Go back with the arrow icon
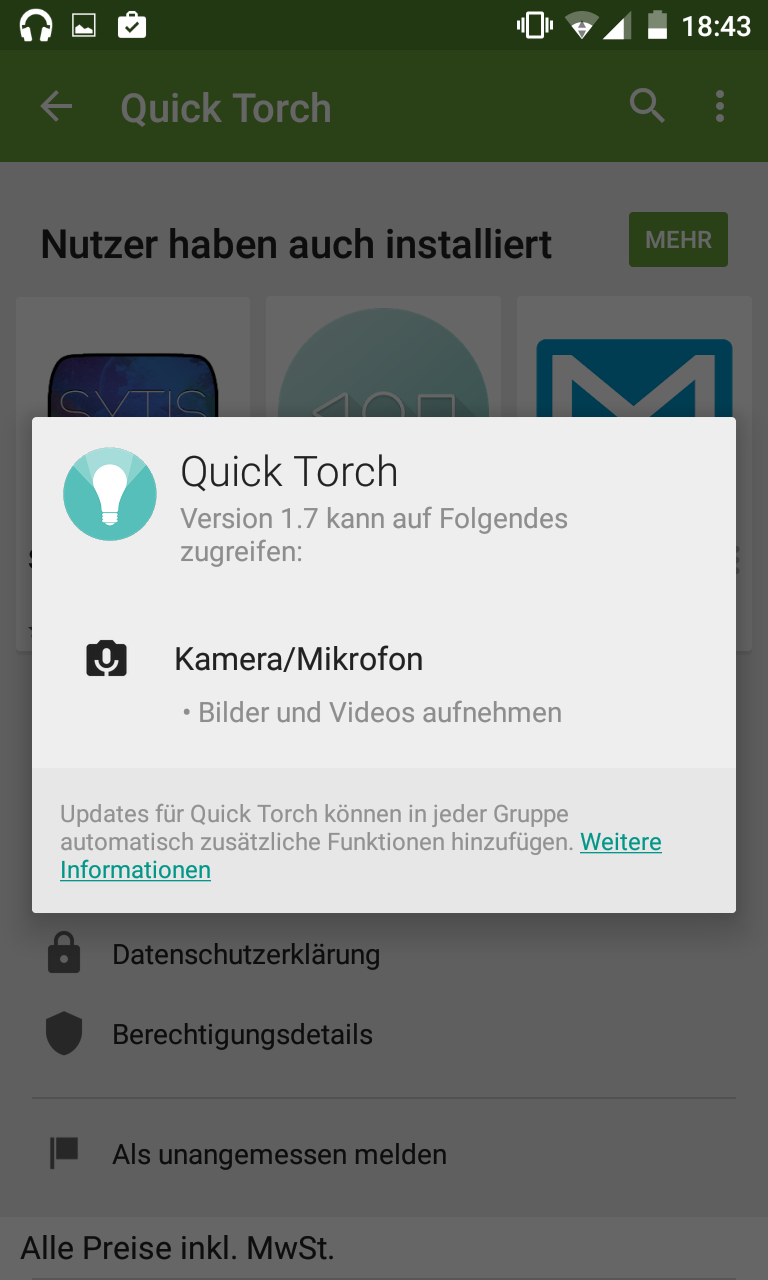 coord(57,107)
